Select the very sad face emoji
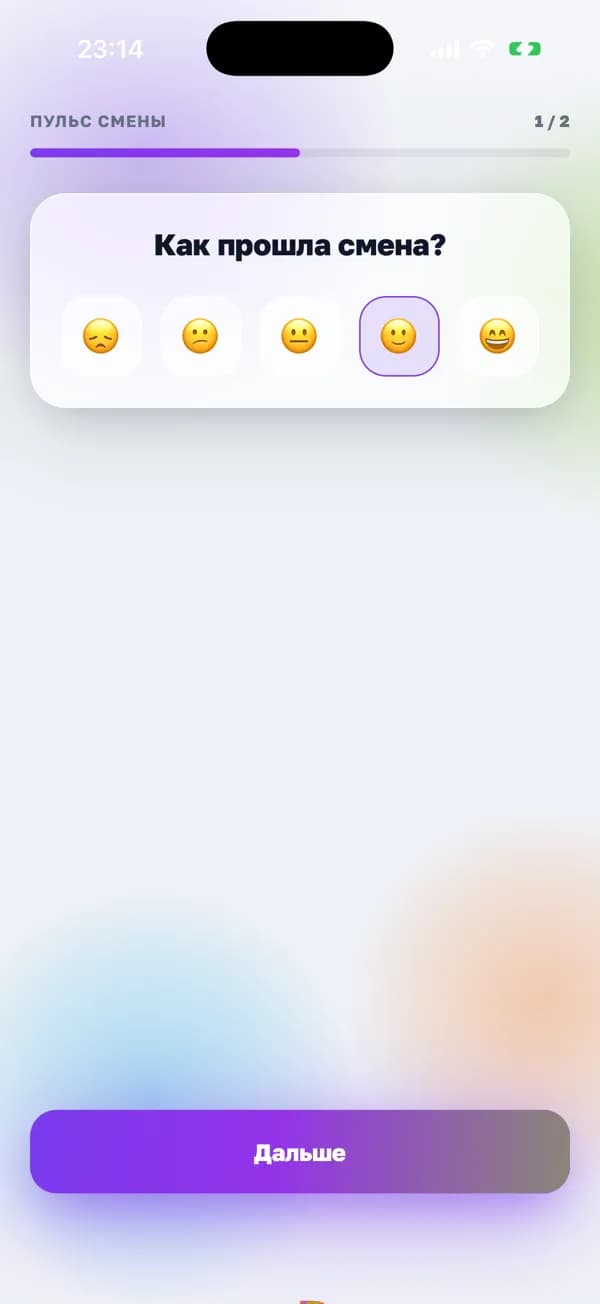Screen dimensions: 600x1304 coord(101,336)
